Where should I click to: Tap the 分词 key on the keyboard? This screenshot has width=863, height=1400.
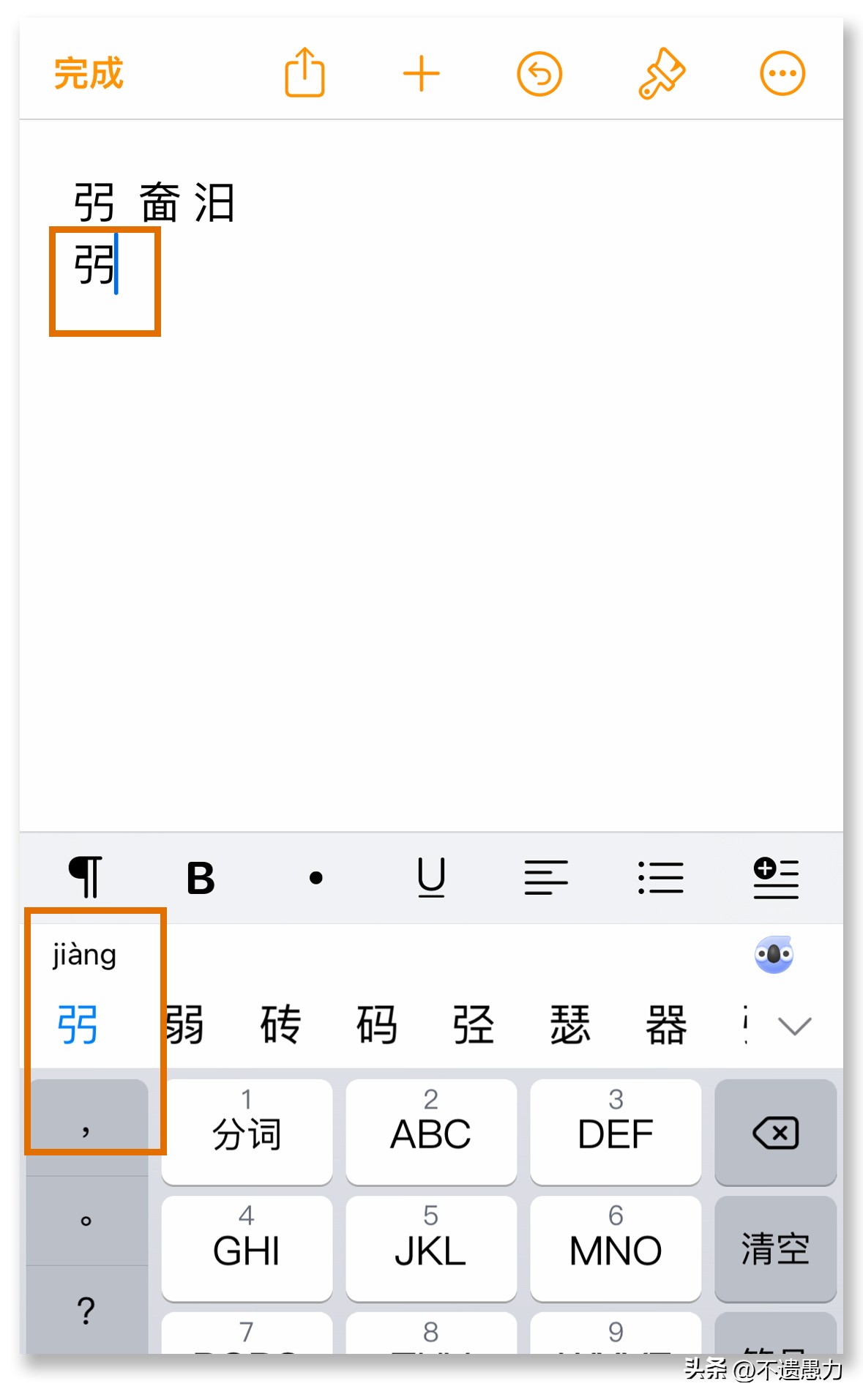point(247,1133)
